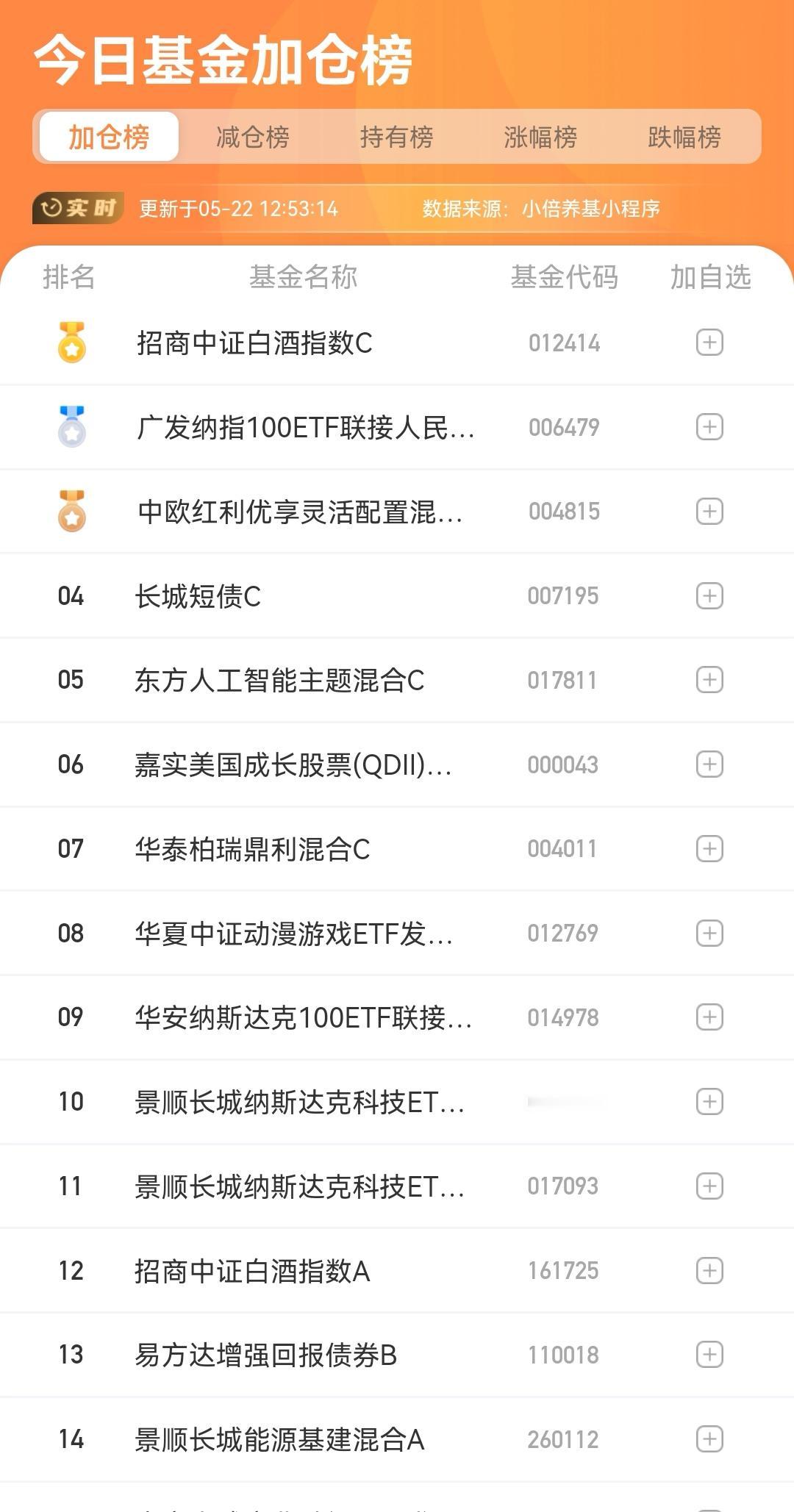Open the 涨幅榜 ranking tab
794x1512 pixels.
point(540,136)
